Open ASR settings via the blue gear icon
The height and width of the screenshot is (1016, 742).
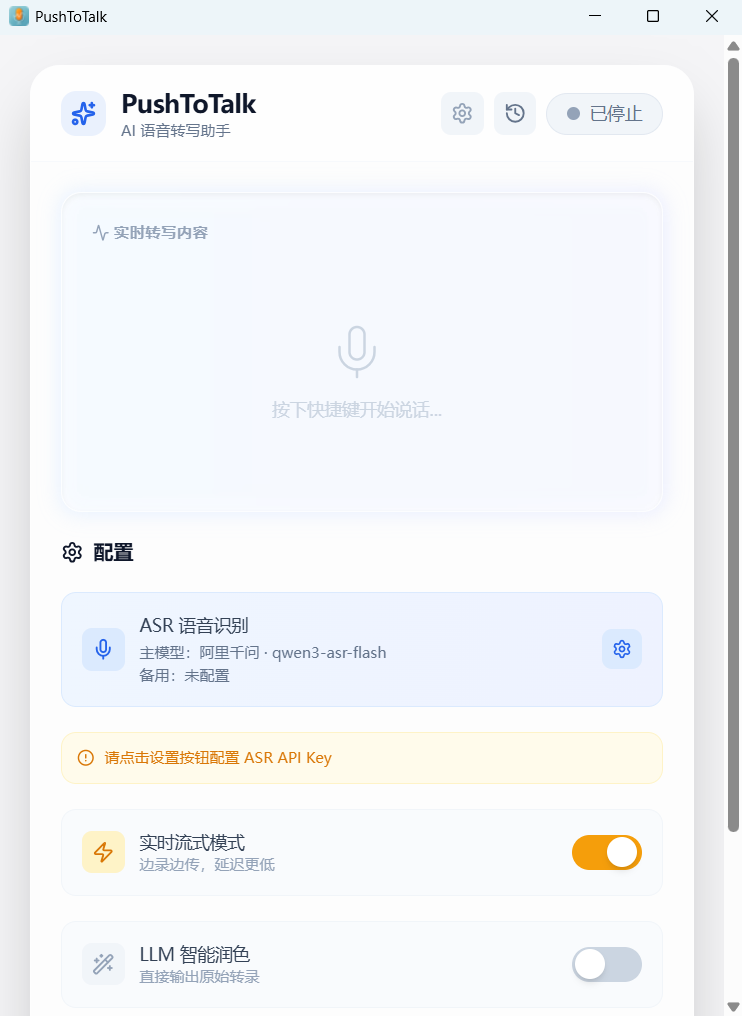pyautogui.click(x=622, y=649)
